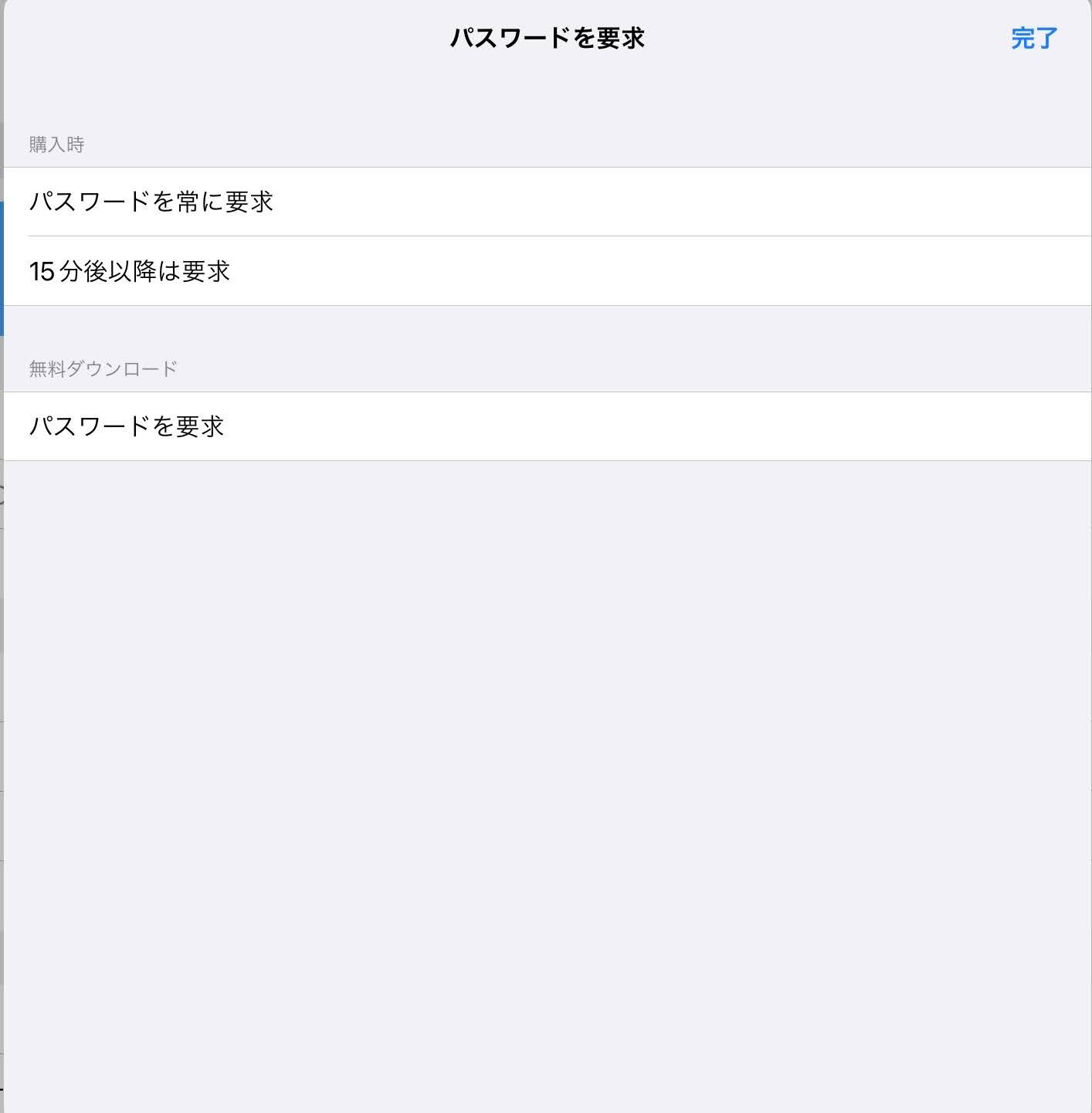Tap 完了 to finish
Image resolution: width=1092 pixels, height=1113 pixels.
[1033, 38]
